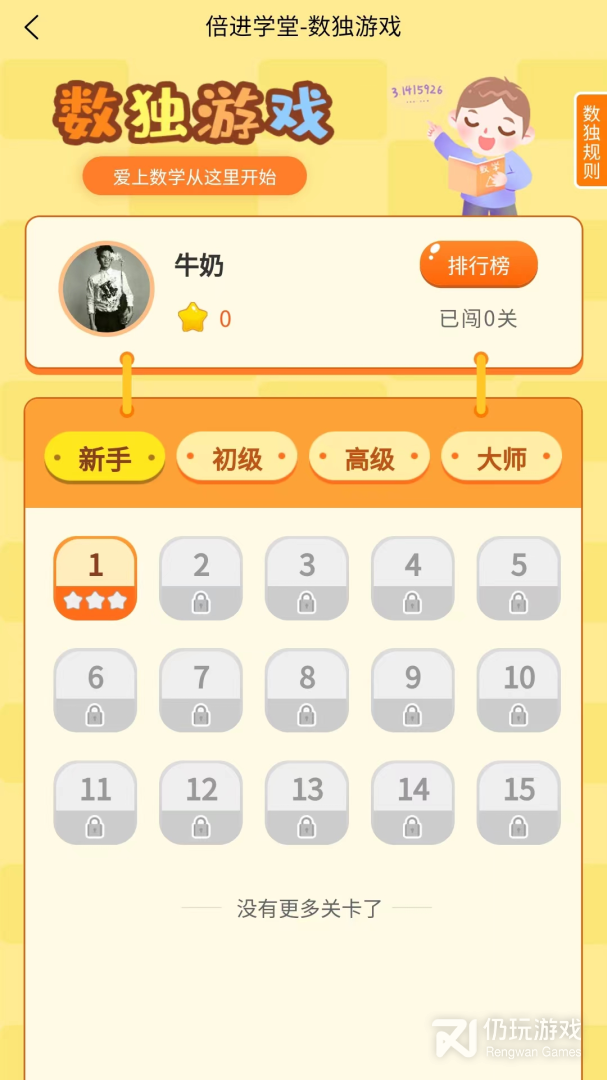The image size is (607, 1080).
Task: Select locked level 8
Action: tap(307, 690)
